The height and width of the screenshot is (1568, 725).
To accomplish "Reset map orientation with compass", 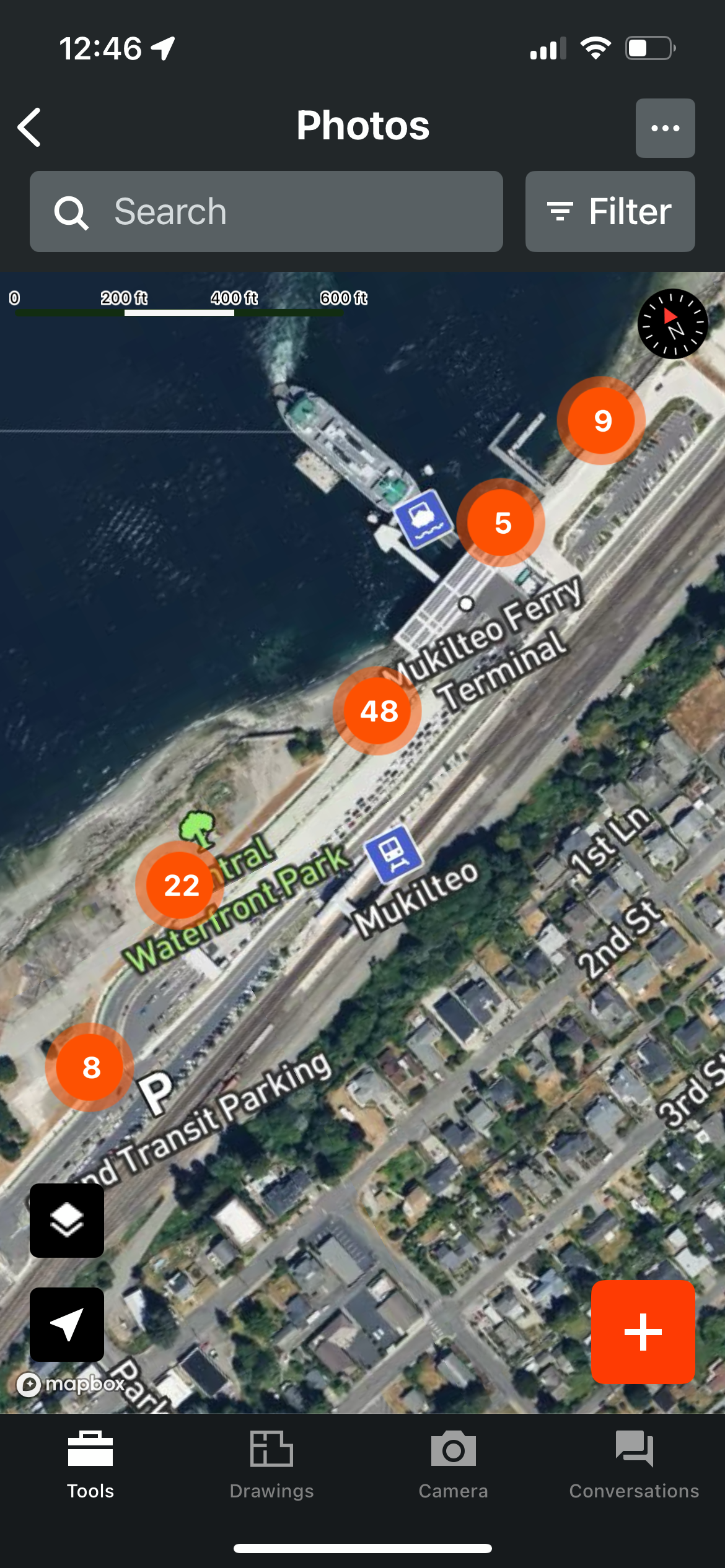I will point(672,324).
